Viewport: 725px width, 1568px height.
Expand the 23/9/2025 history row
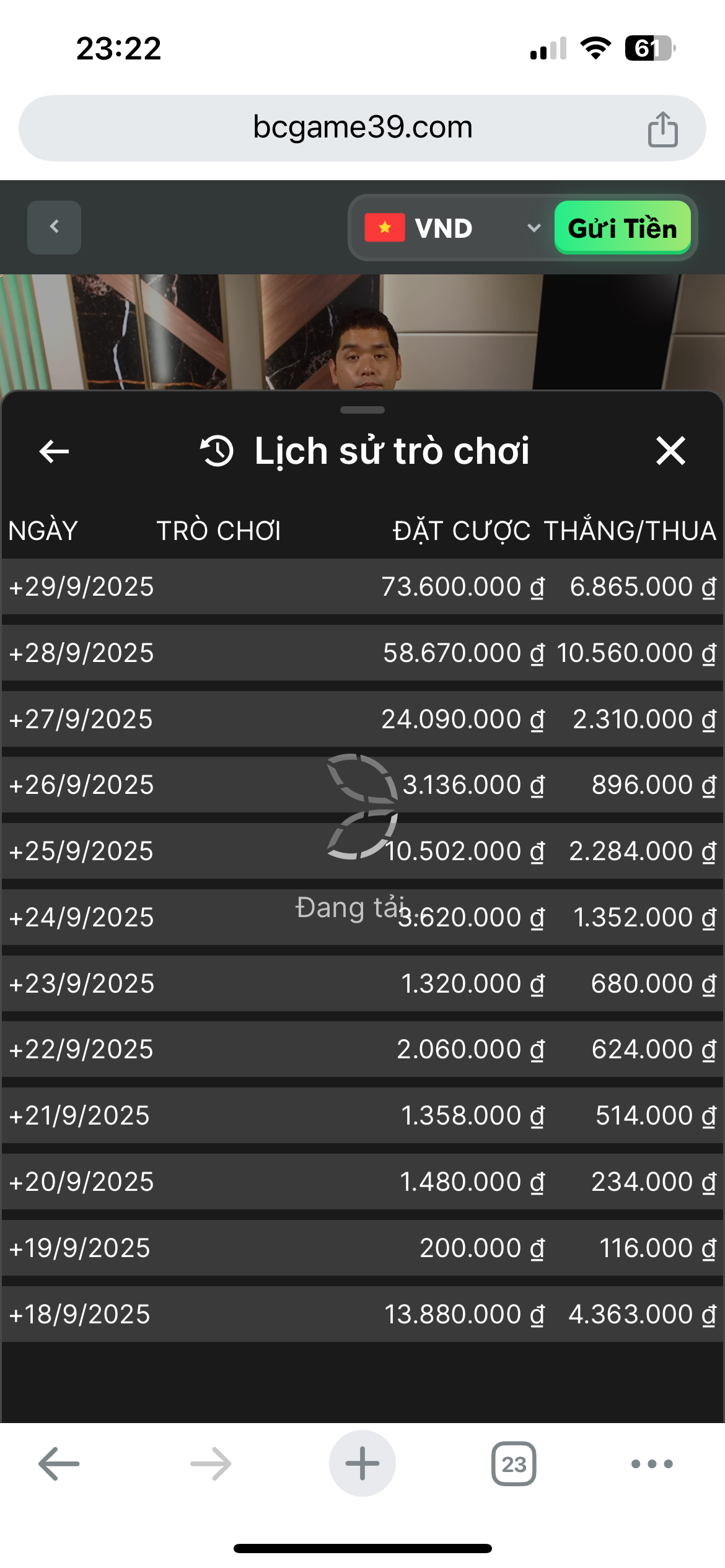(x=81, y=984)
